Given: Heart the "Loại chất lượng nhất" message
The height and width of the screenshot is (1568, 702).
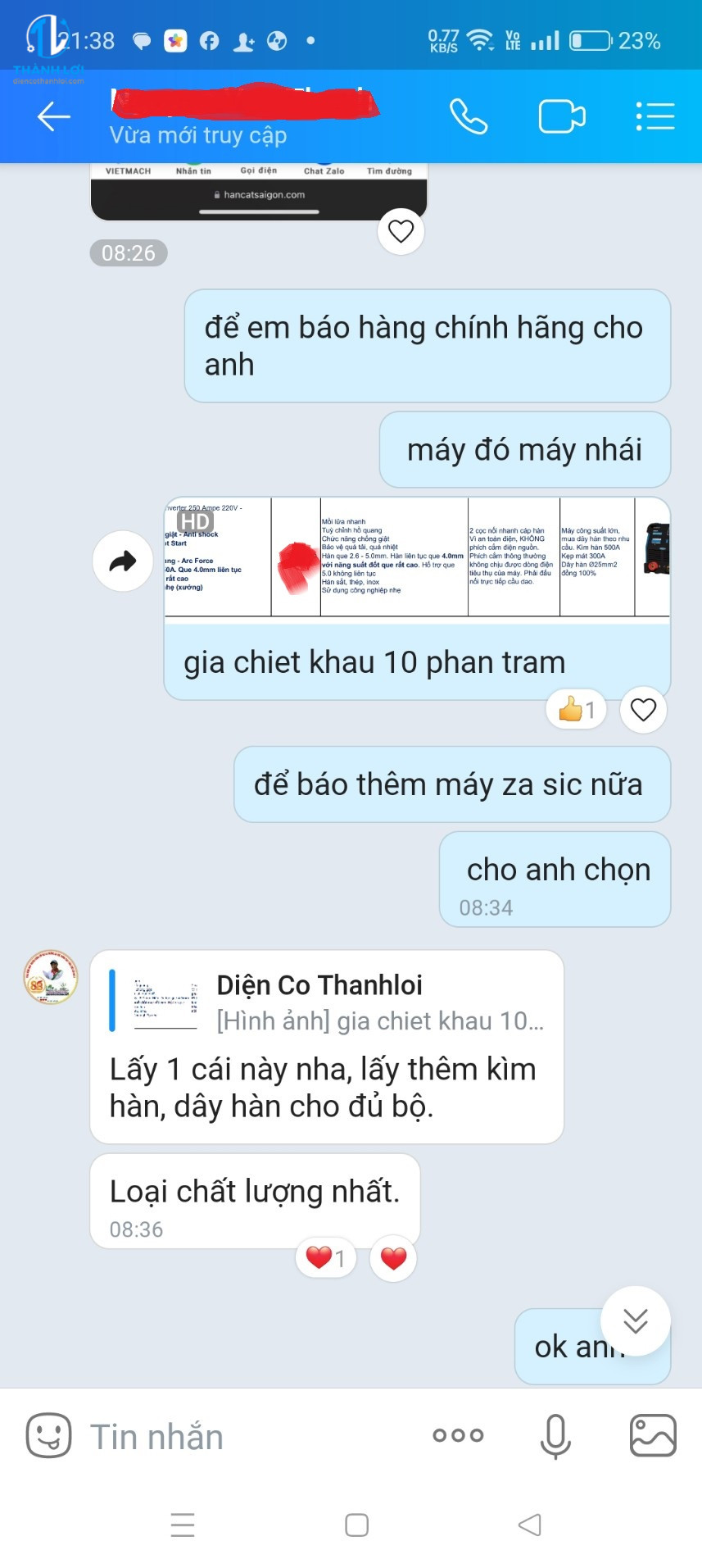Looking at the screenshot, I should click(393, 1258).
